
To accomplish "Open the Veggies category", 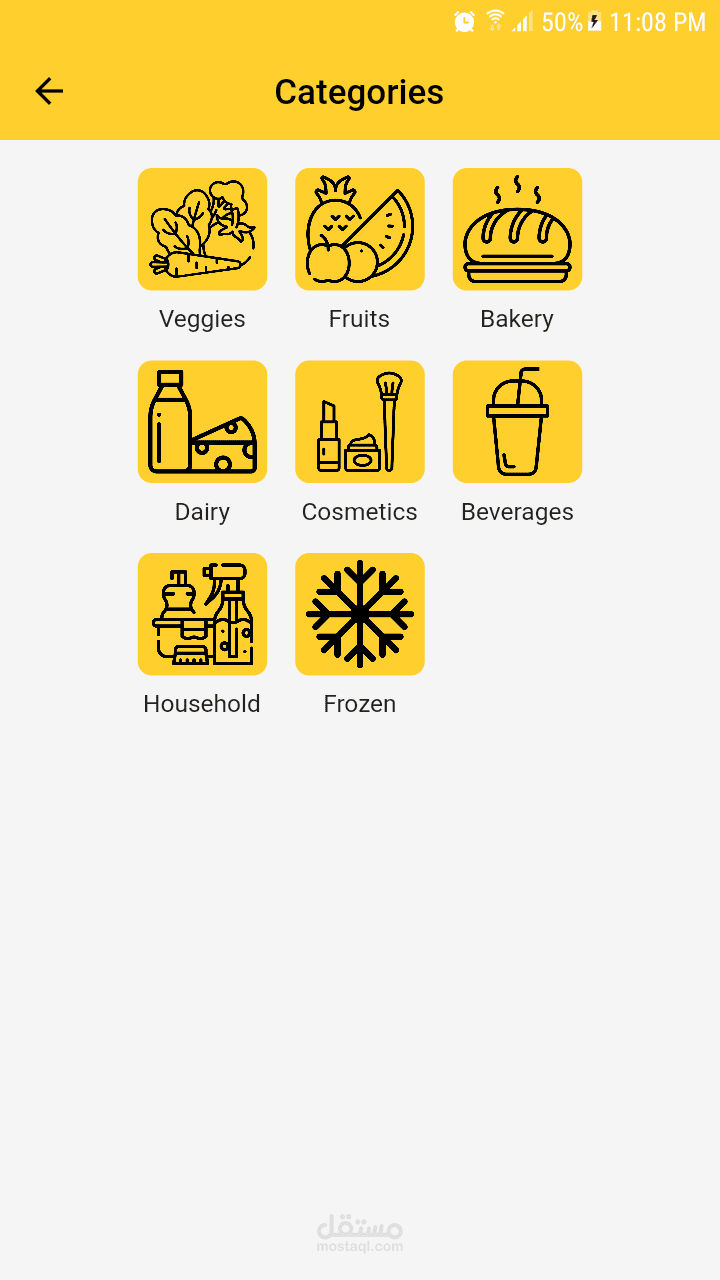I will pyautogui.click(x=202, y=230).
